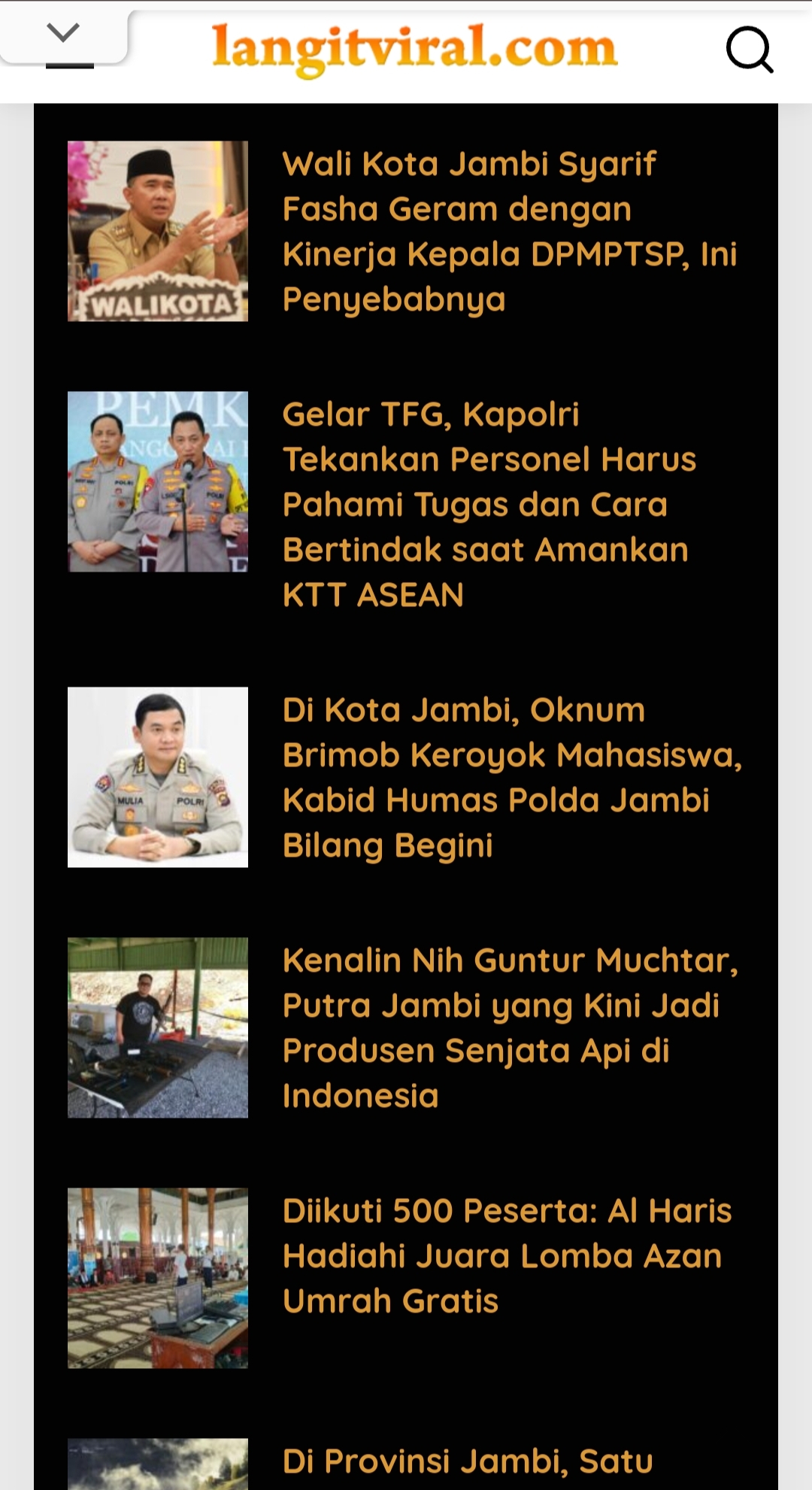Viewport: 812px width, 1490px height.
Task: Tap the collapse chevron at top left
Action: pos(64,33)
